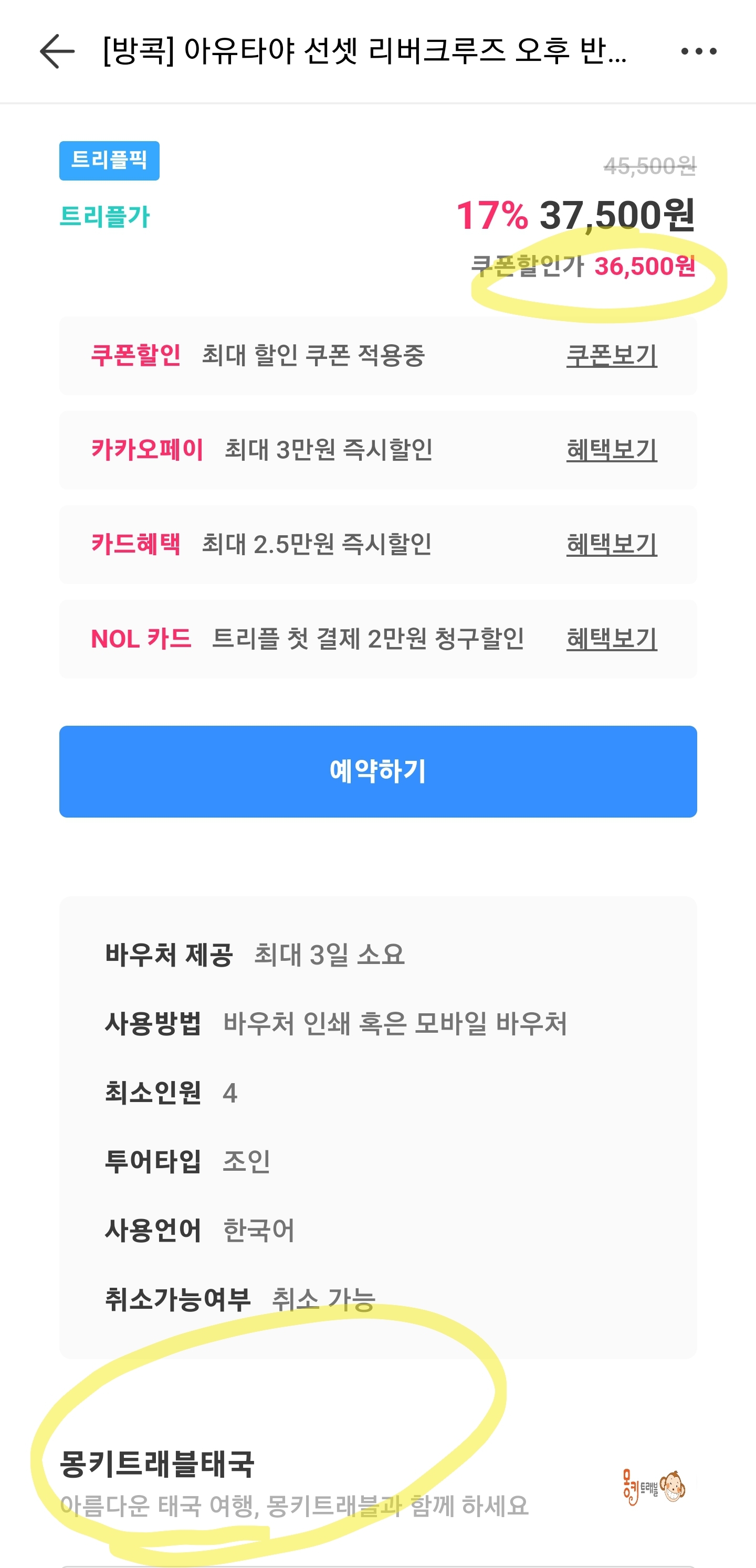Image resolution: width=756 pixels, height=1568 pixels.
Task: View 카드혜택 details via 혜택보기
Action: click(x=611, y=544)
